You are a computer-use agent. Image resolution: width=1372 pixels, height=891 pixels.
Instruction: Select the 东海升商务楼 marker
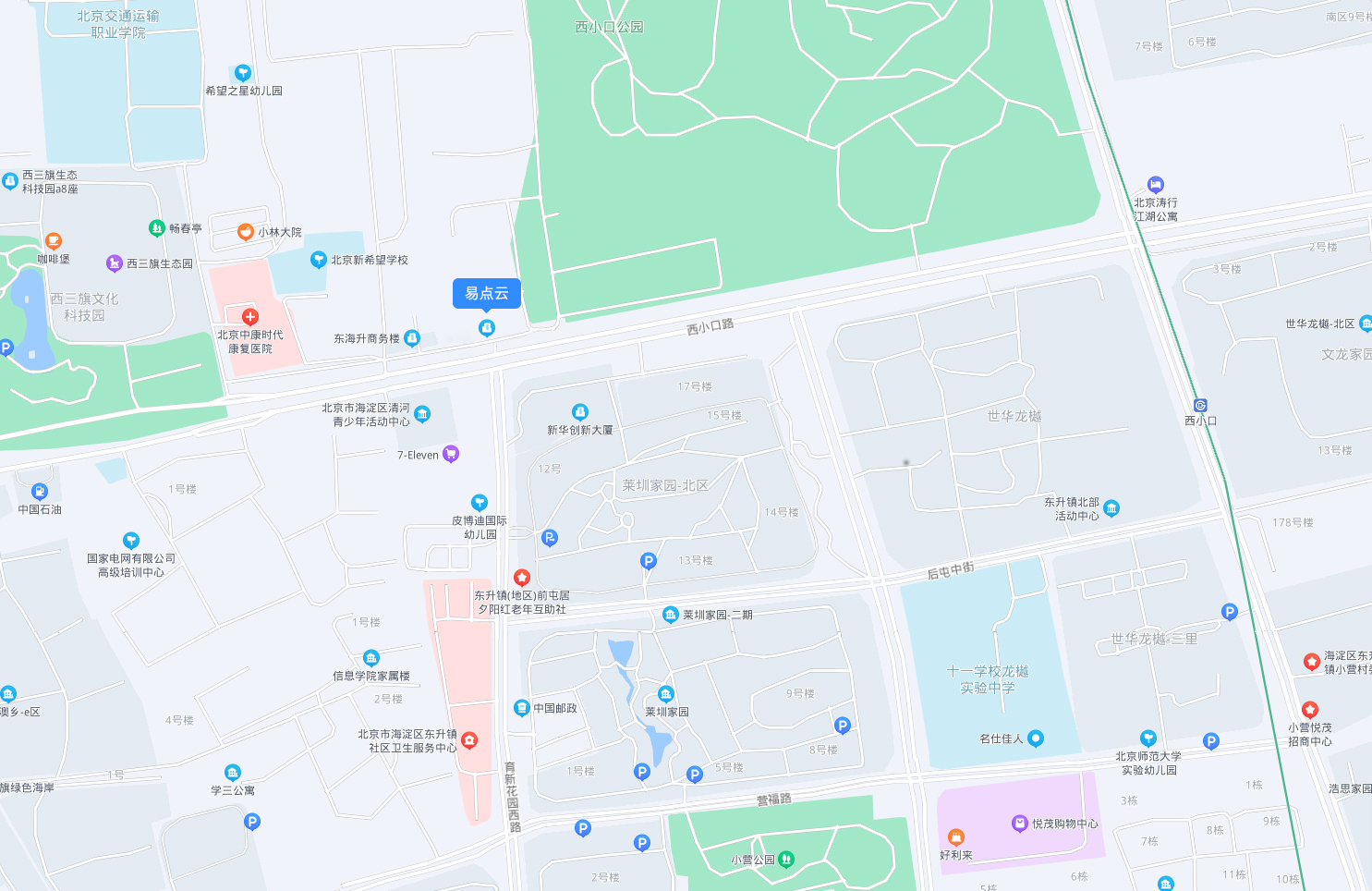(412, 338)
